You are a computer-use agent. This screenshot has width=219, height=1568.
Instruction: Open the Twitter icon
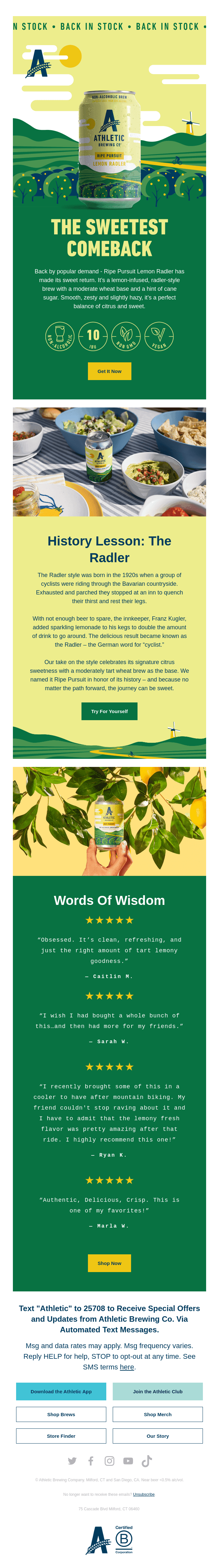(x=72, y=1461)
